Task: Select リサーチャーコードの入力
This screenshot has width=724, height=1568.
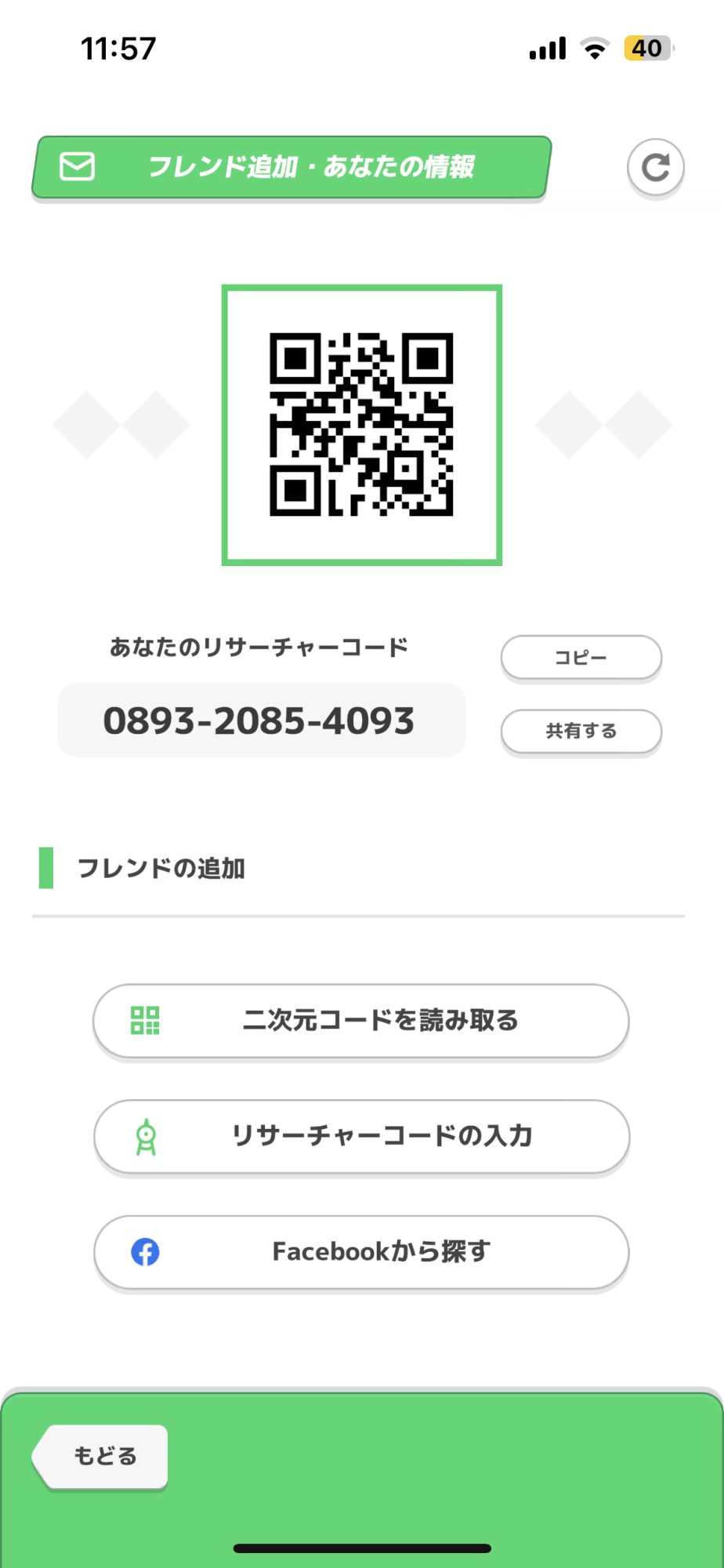Action: [x=361, y=1136]
